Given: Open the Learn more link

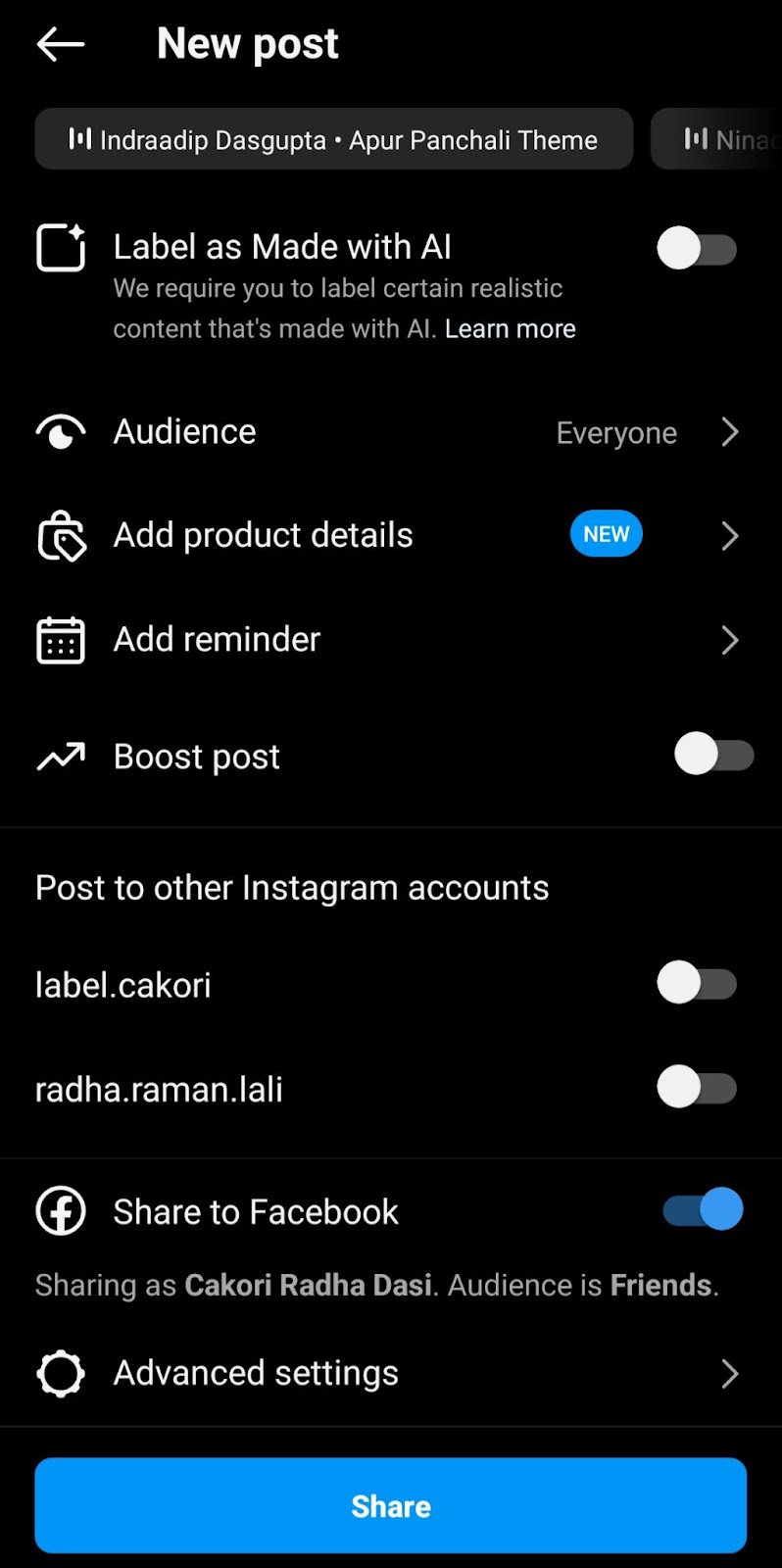Looking at the screenshot, I should [x=510, y=329].
